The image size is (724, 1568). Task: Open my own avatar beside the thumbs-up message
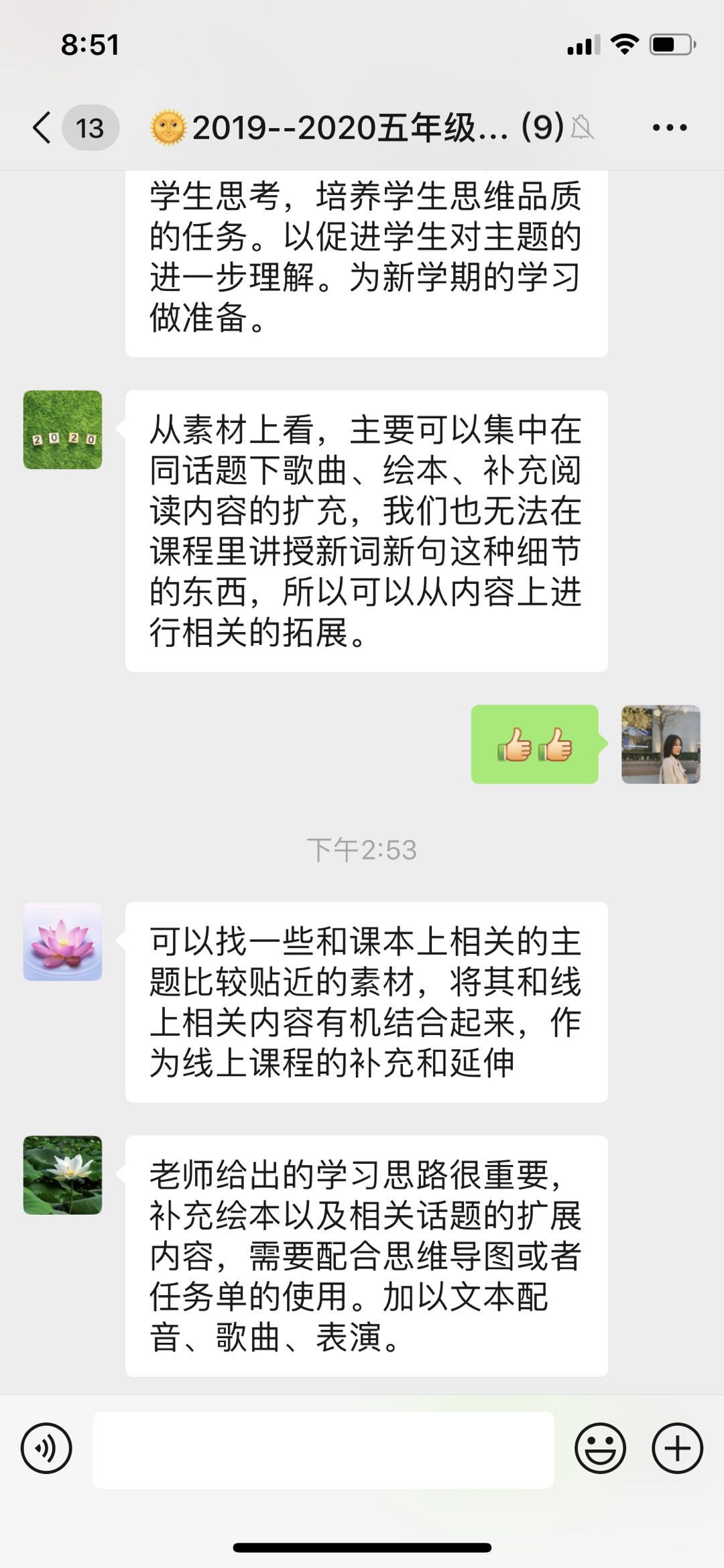[661, 744]
